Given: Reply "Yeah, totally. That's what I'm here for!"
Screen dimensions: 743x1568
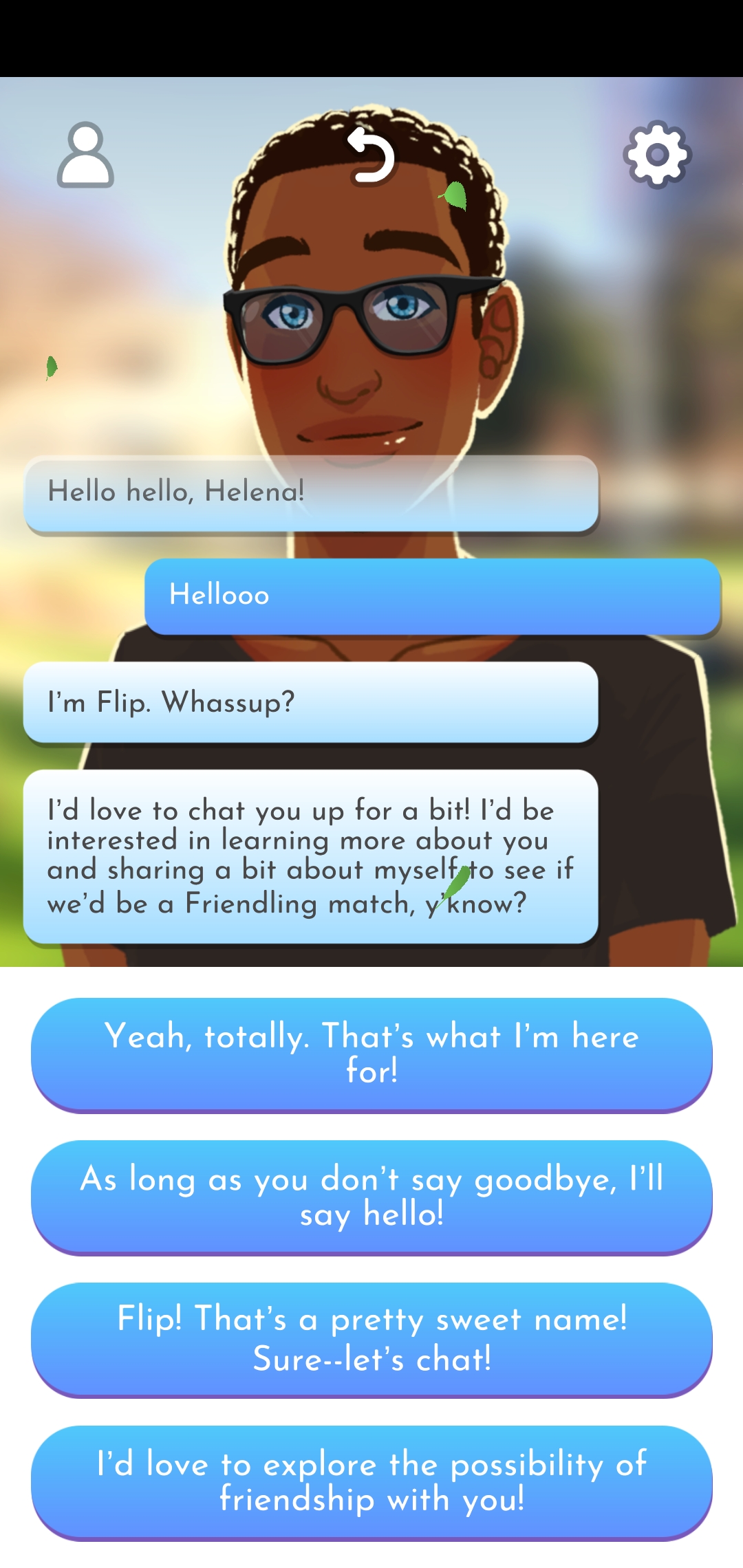Looking at the screenshot, I should click(371, 1053).
